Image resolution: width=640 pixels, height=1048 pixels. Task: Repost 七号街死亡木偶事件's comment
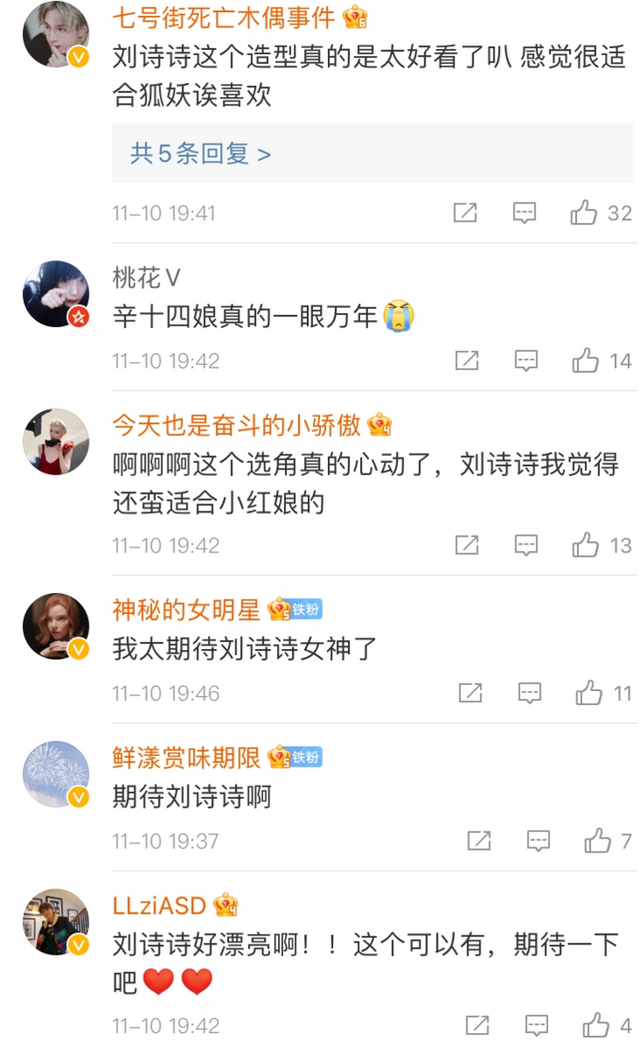click(x=465, y=212)
